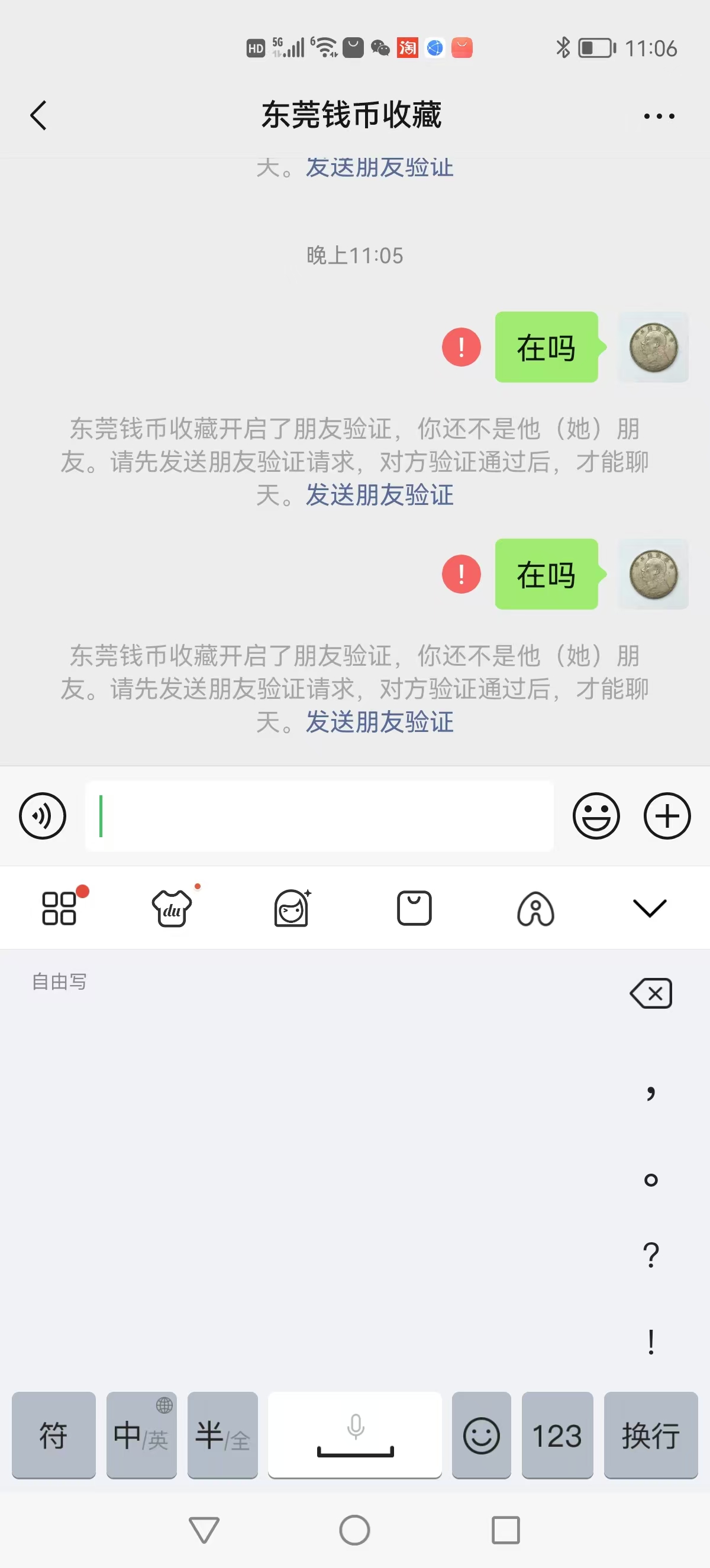
Task: Collapse the keyboard with the down chevron
Action: pos(650,908)
